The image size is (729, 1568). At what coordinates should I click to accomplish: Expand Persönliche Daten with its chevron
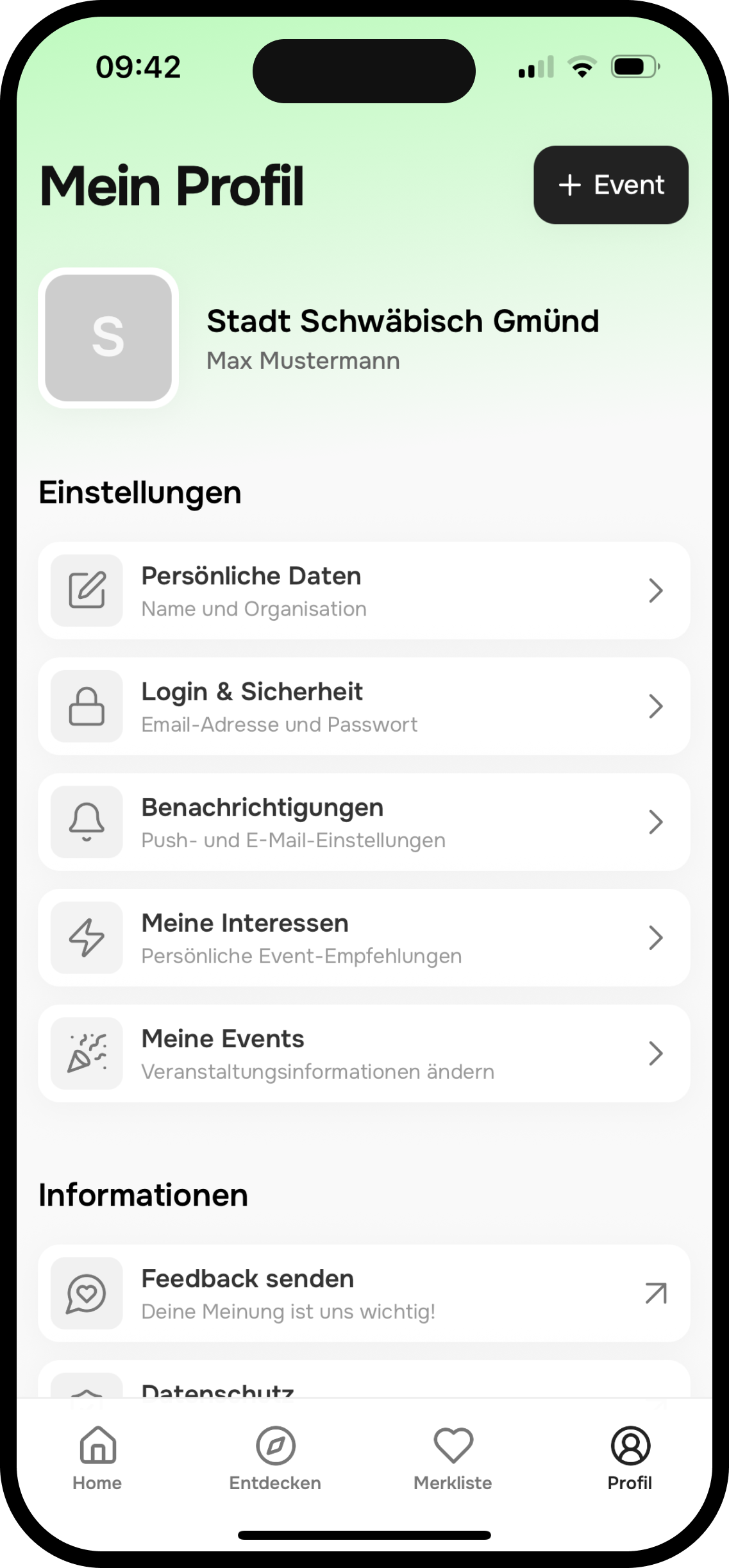(655, 591)
